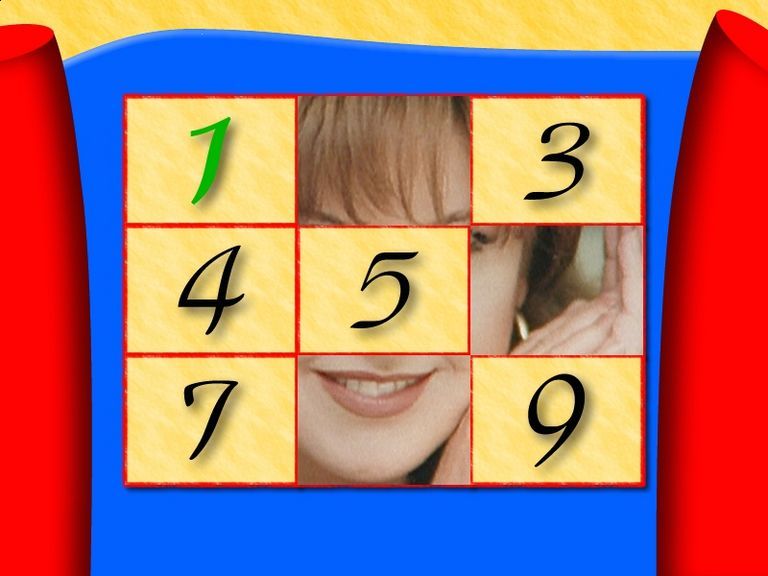Uncover tile number 7
This screenshot has width=768, height=576.
(x=211, y=420)
